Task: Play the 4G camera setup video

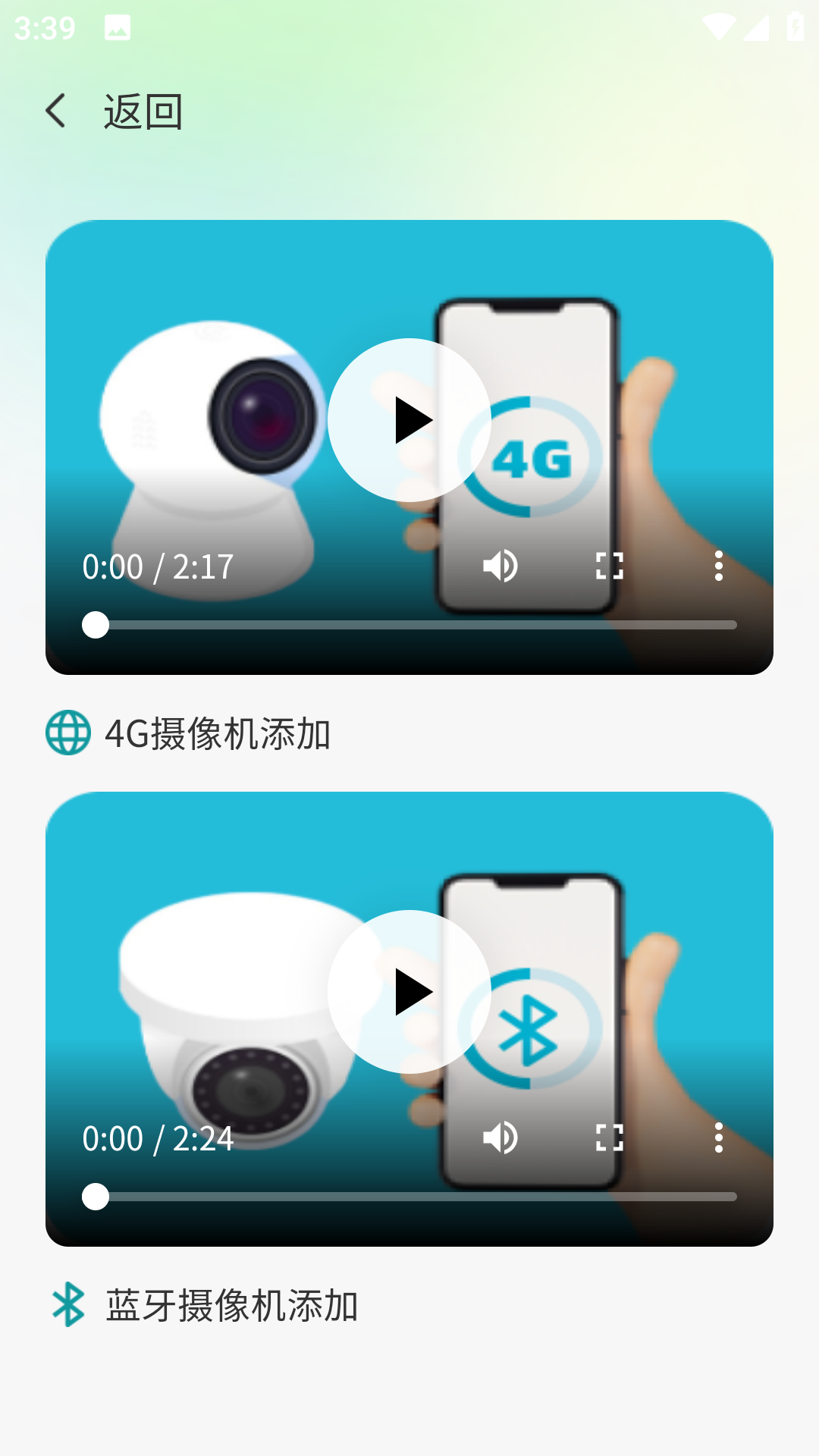Action: pos(409,419)
